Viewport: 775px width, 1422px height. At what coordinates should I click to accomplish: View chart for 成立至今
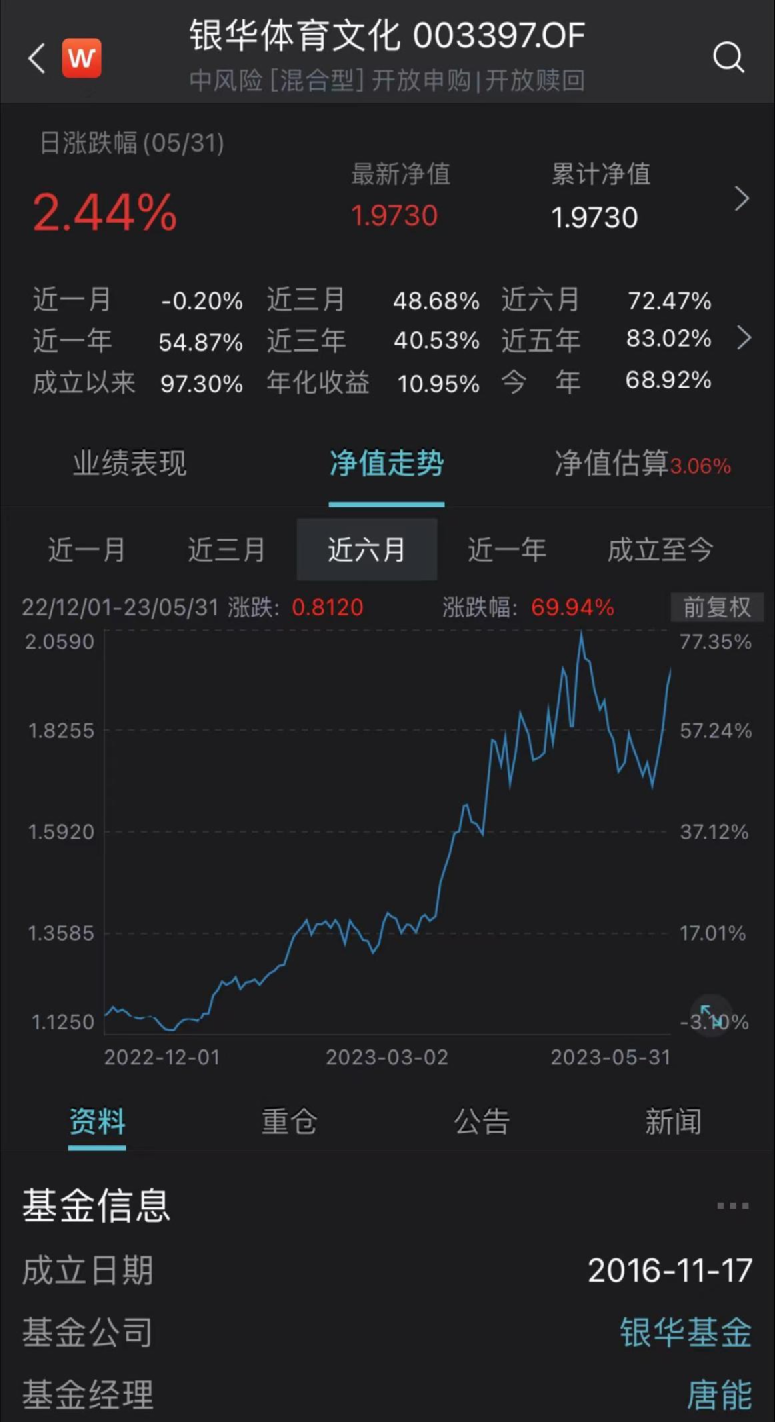click(660, 549)
